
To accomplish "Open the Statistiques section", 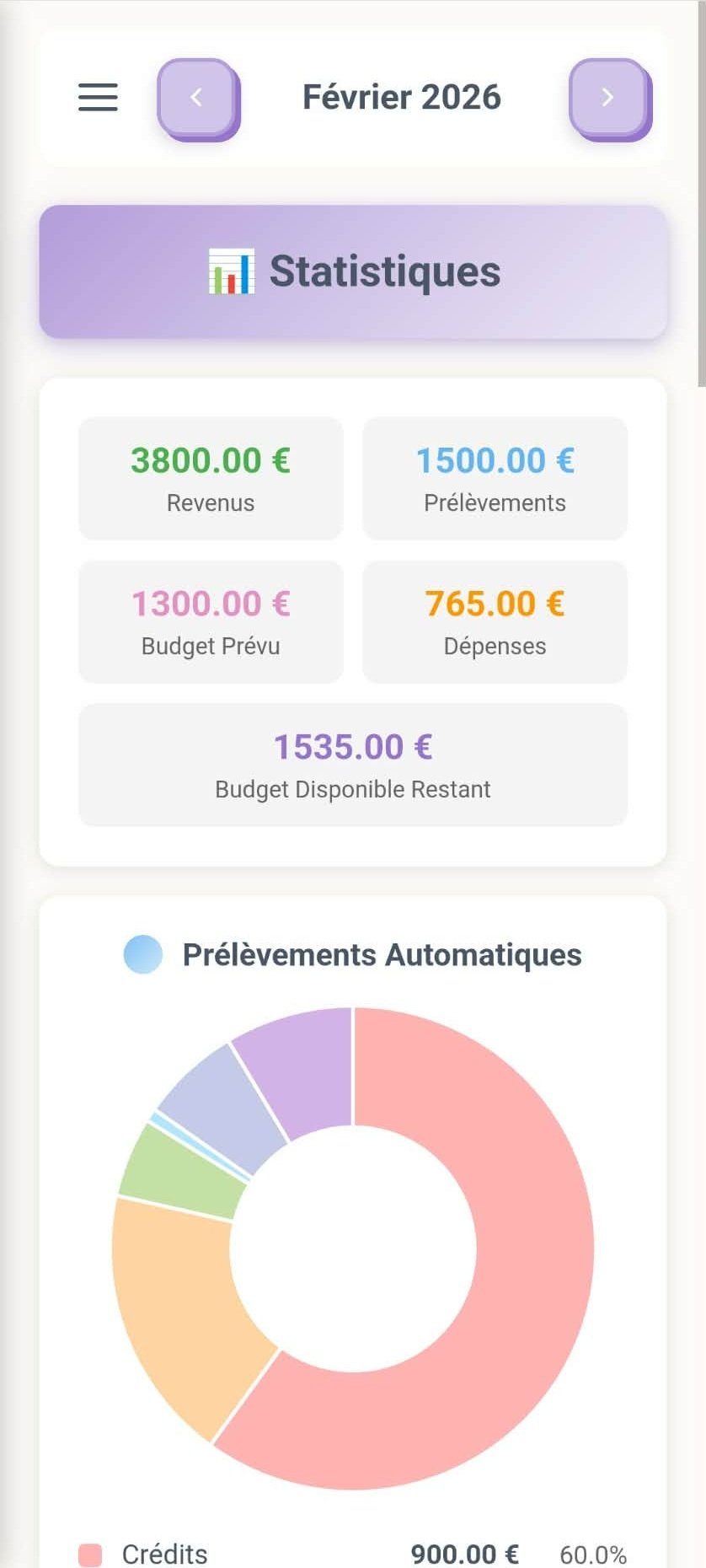I will tap(353, 270).
